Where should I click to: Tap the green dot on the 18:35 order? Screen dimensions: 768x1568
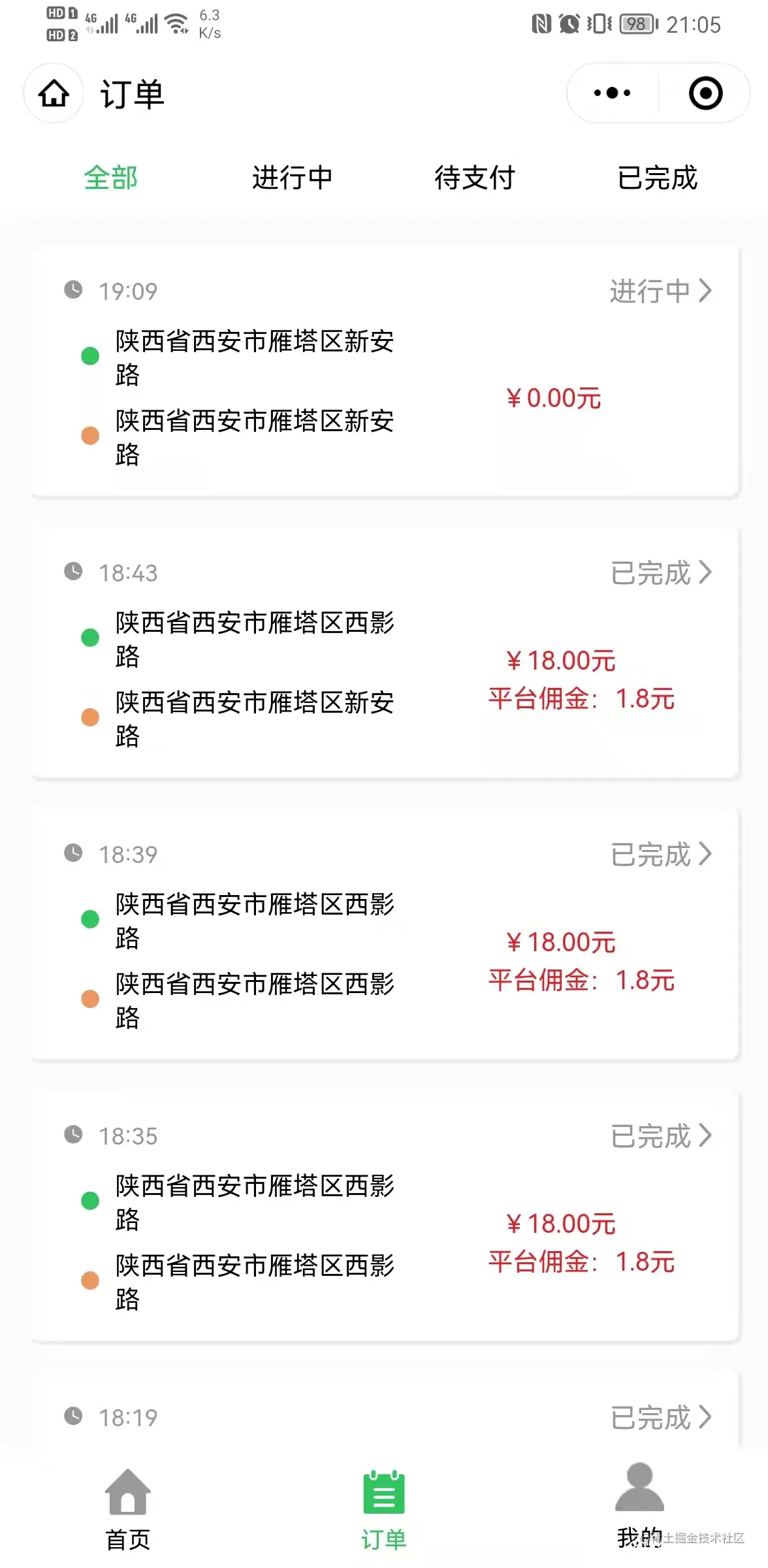coord(91,1200)
